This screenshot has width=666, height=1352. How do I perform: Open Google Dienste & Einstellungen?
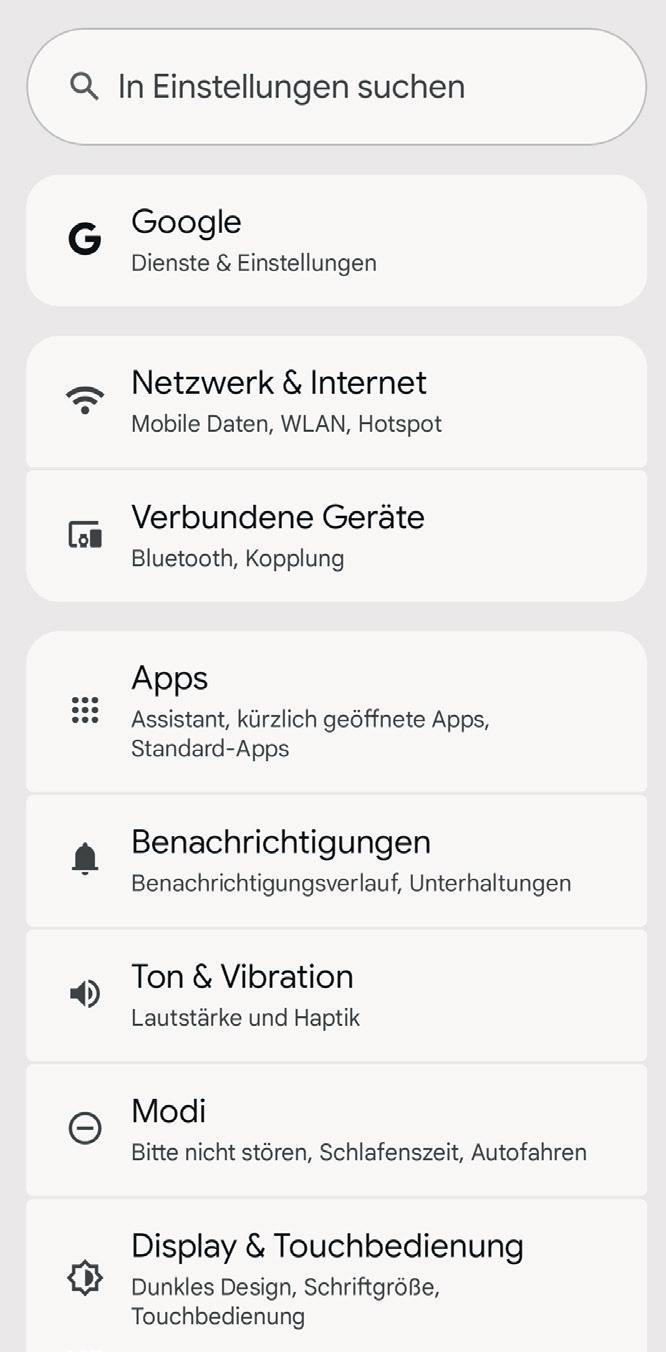(x=336, y=241)
